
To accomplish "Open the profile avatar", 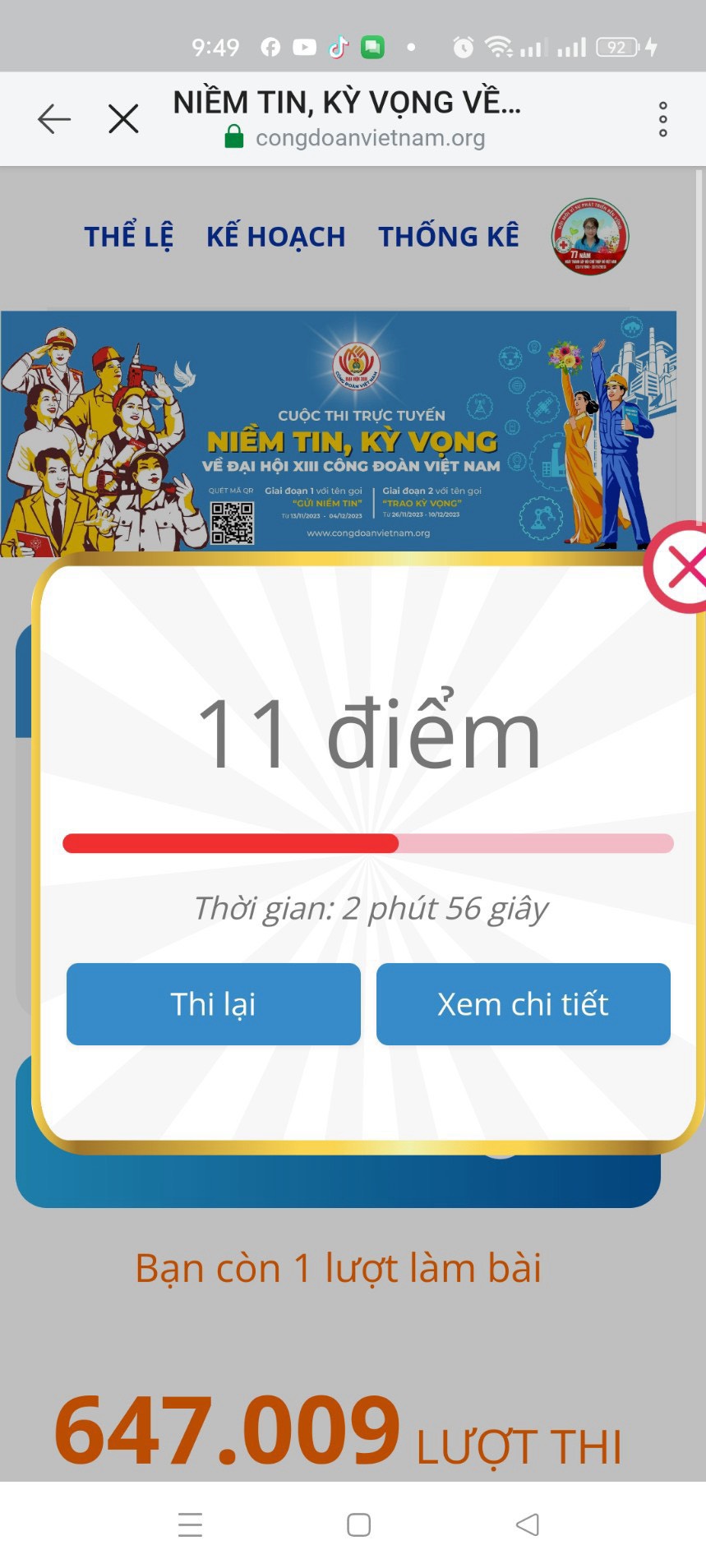I will pos(589,237).
